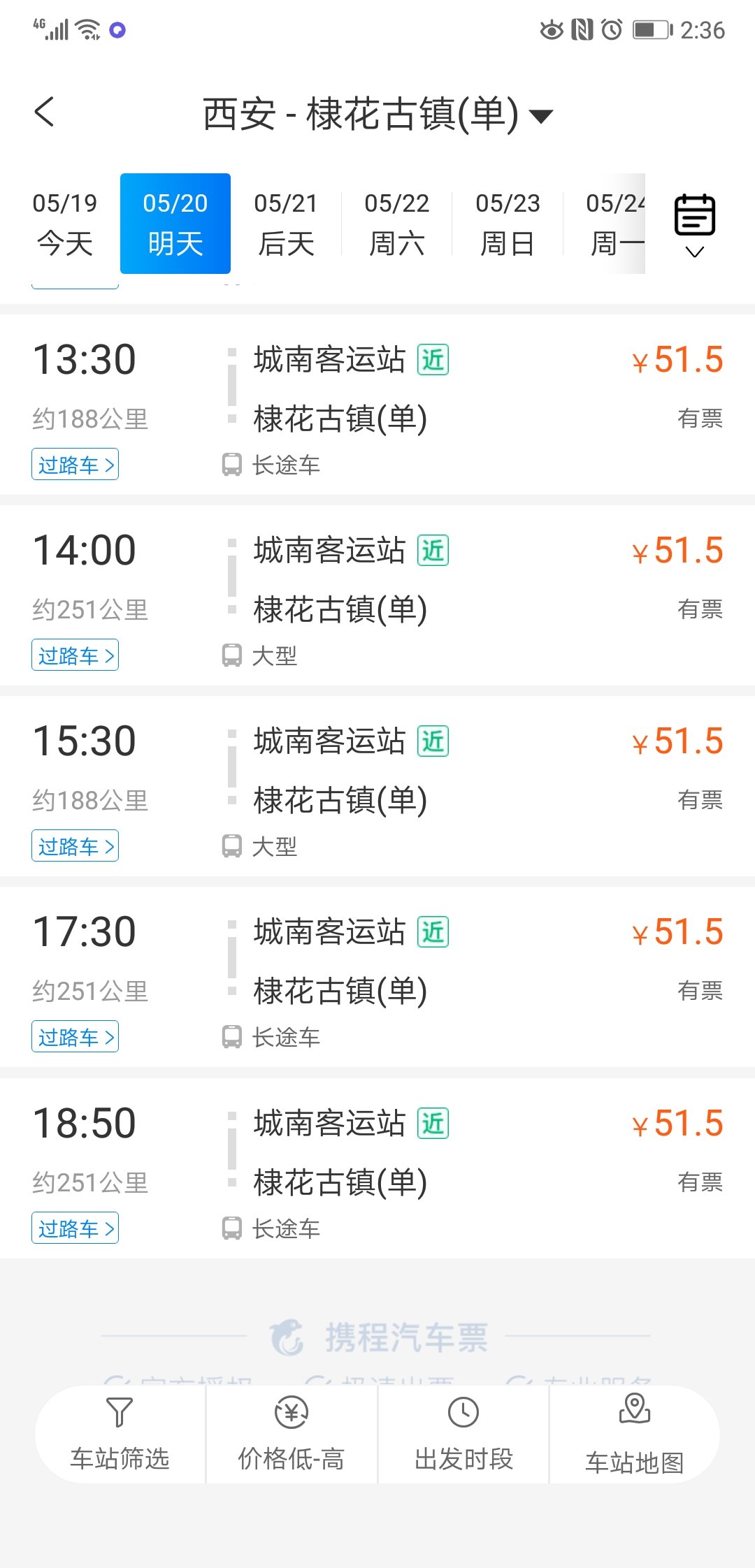755x1568 pixels.
Task: Tap 过路车 tag on the 13:30 trip
Action: pos(75,465)
